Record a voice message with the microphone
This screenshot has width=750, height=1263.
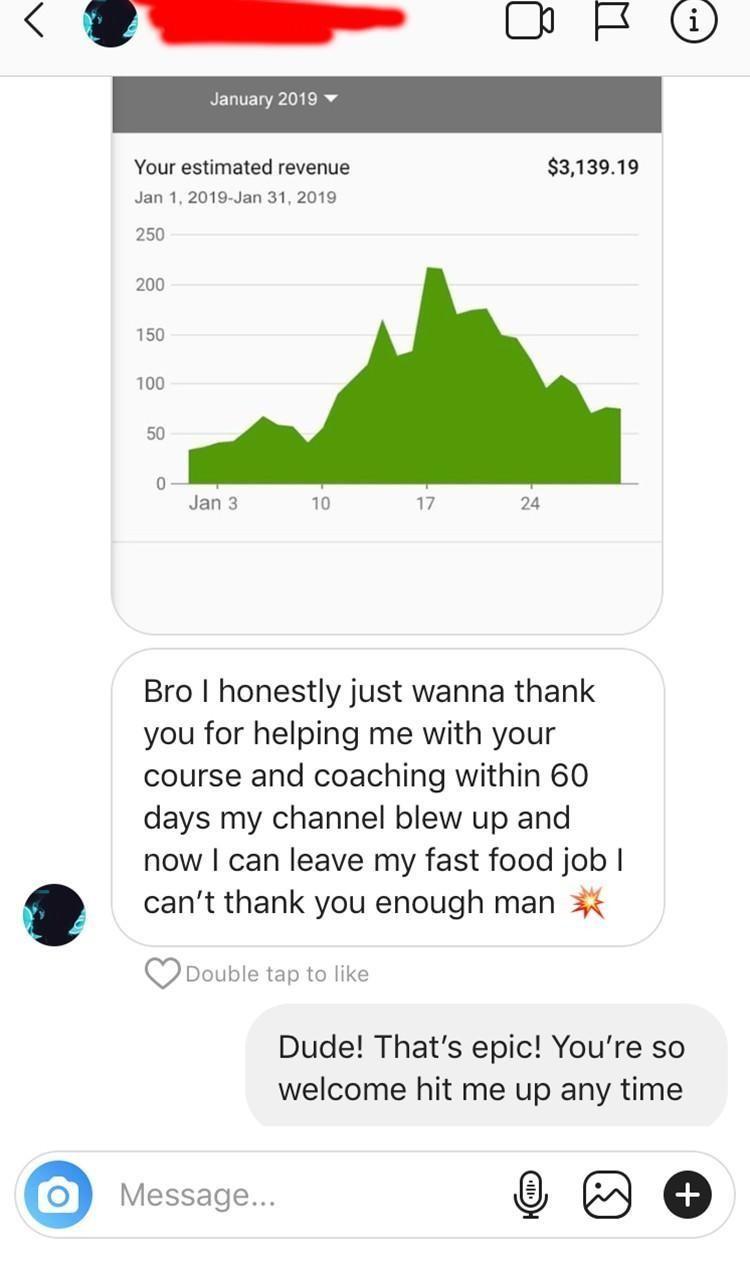[532, 1194]
